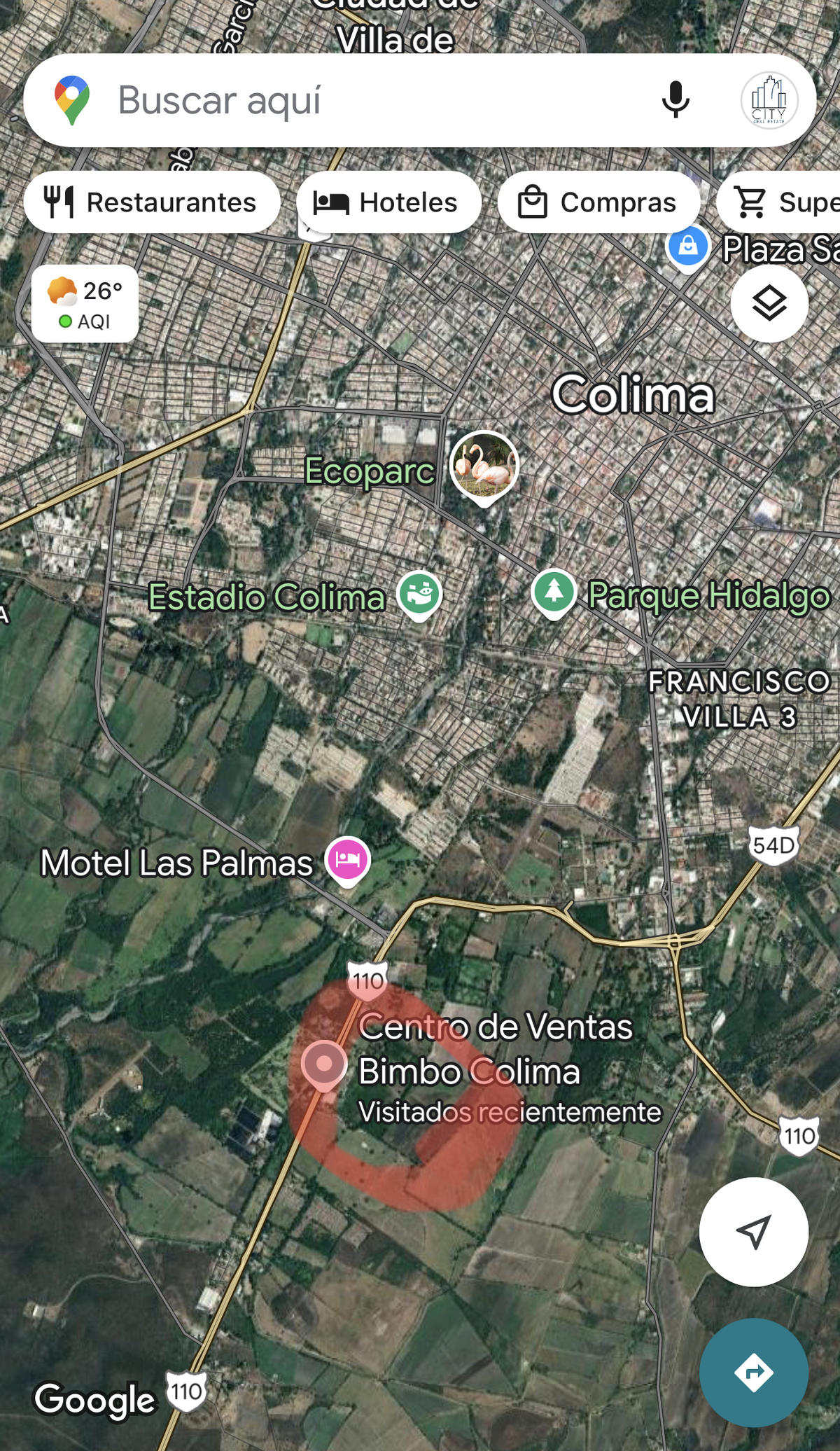Select the Compras chip
The height and width of the screenshot is (1451, 840).
598,202
